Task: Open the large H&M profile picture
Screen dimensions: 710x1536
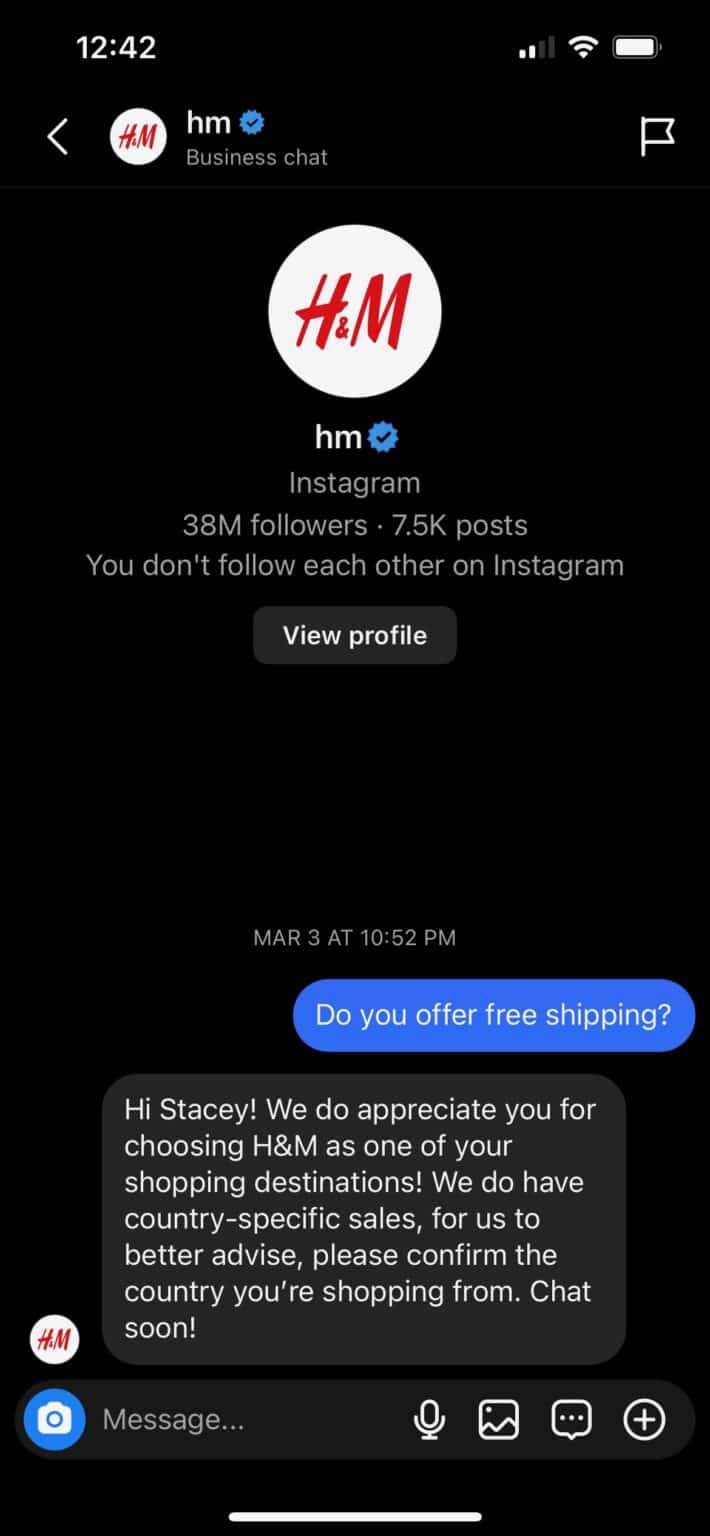Action: click(355, 311)
